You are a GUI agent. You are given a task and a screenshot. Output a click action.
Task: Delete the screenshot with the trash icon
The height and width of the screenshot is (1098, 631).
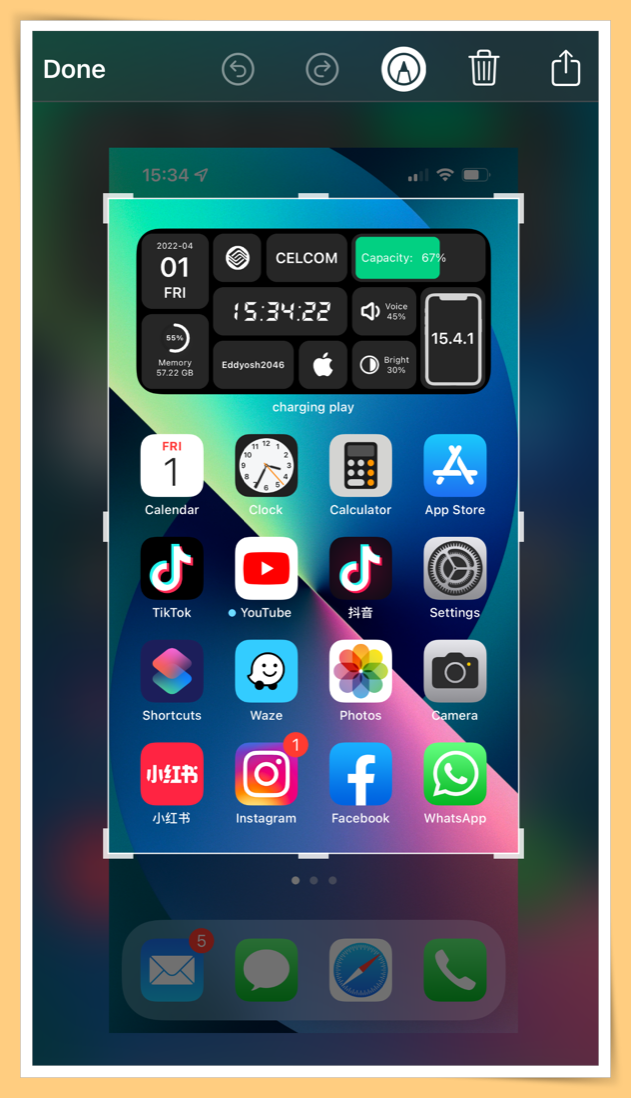point(484,69)
